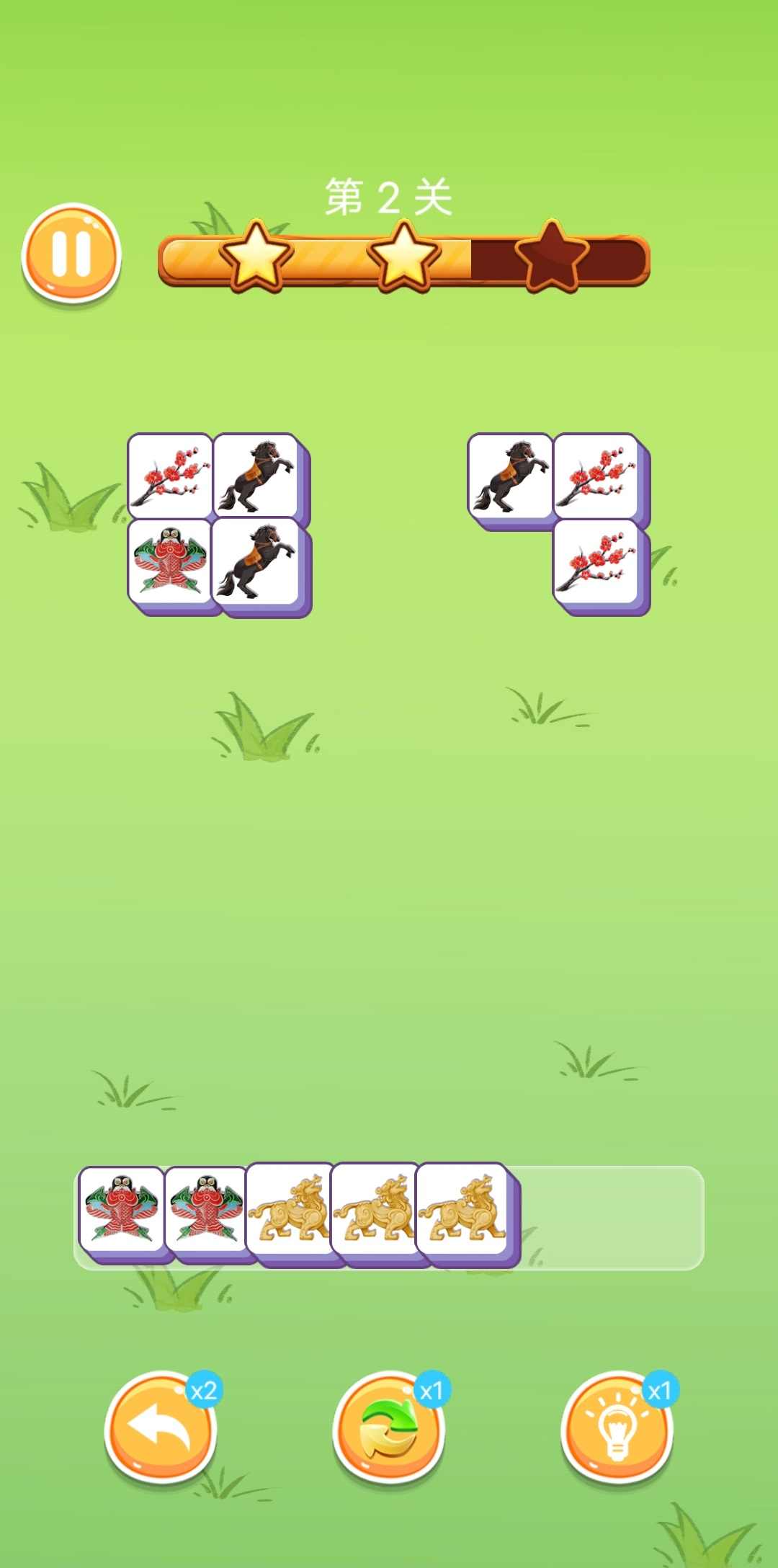
Task: Shuffle the remaining tiles
Action: point(388,1427)
